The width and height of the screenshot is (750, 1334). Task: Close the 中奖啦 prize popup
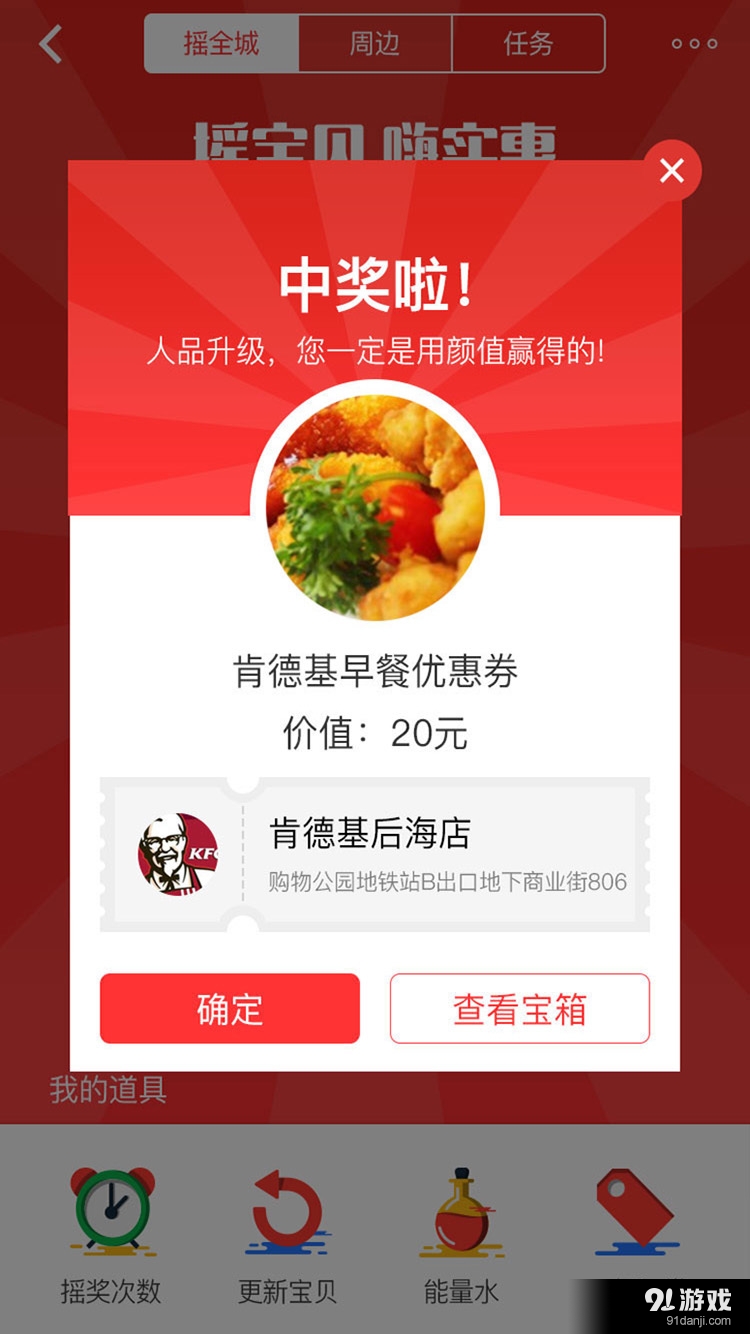click(671, 170)
